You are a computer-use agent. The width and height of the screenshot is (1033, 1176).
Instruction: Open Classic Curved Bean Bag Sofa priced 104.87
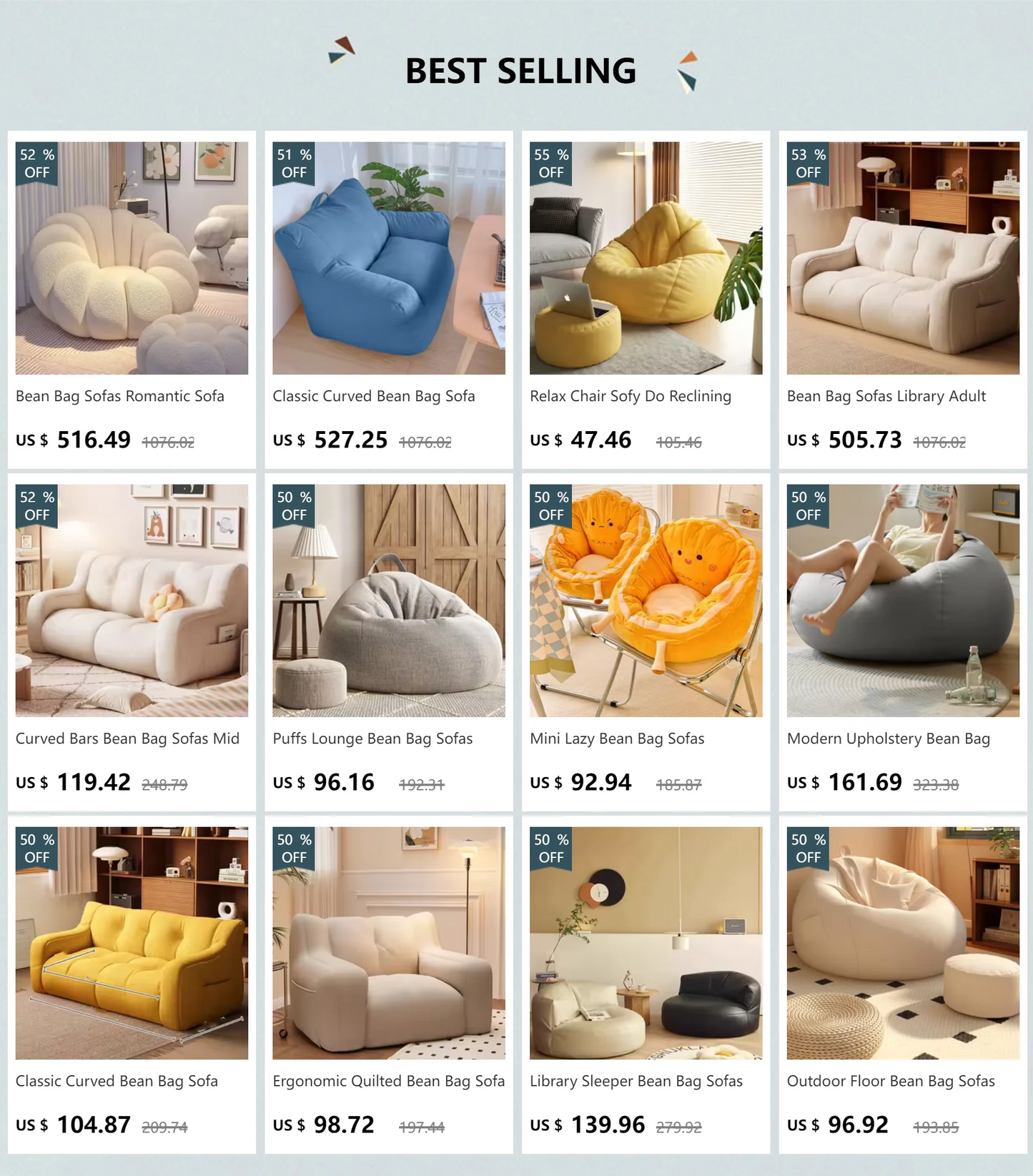132,943
